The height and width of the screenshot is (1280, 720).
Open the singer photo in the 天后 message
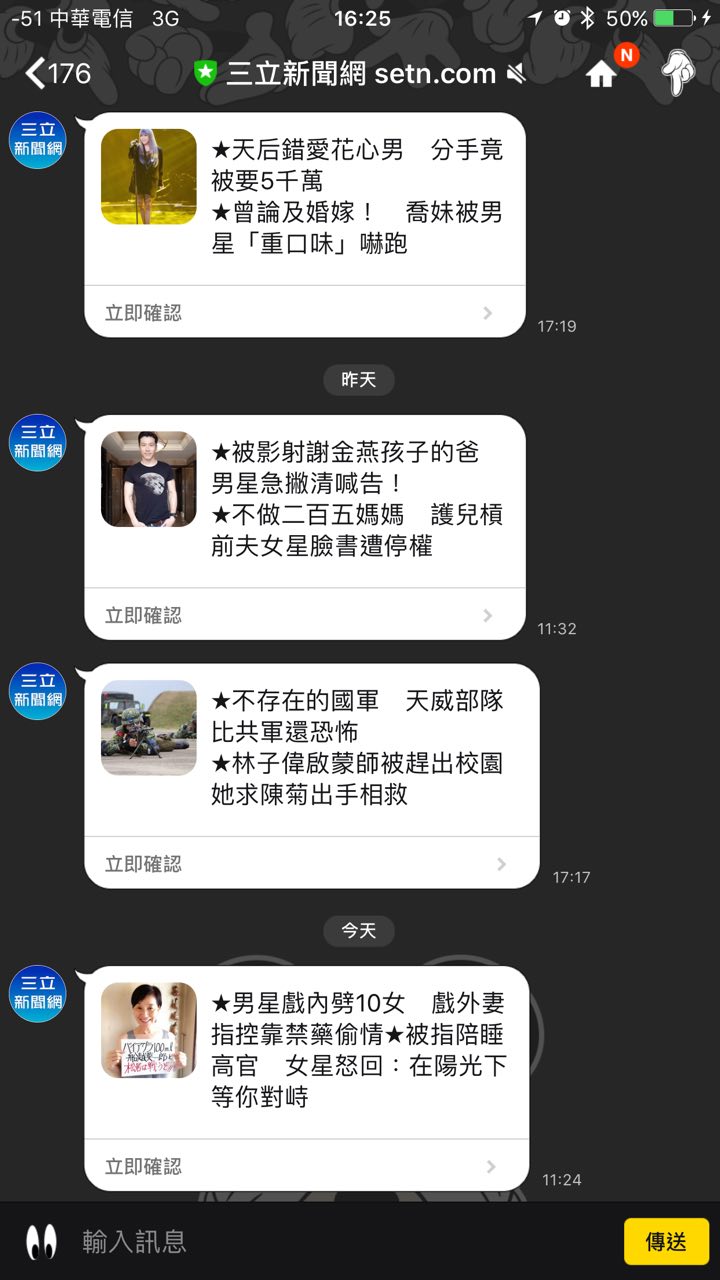149,177
